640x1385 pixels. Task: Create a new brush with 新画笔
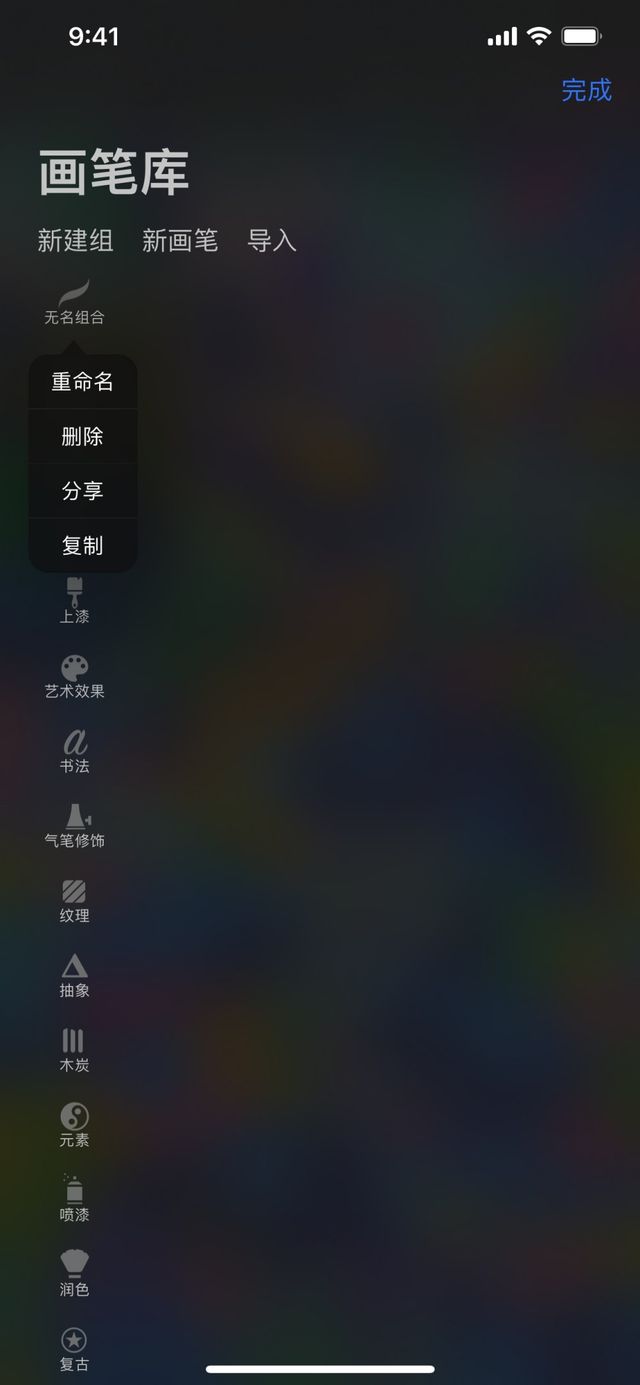click(180, 241)
